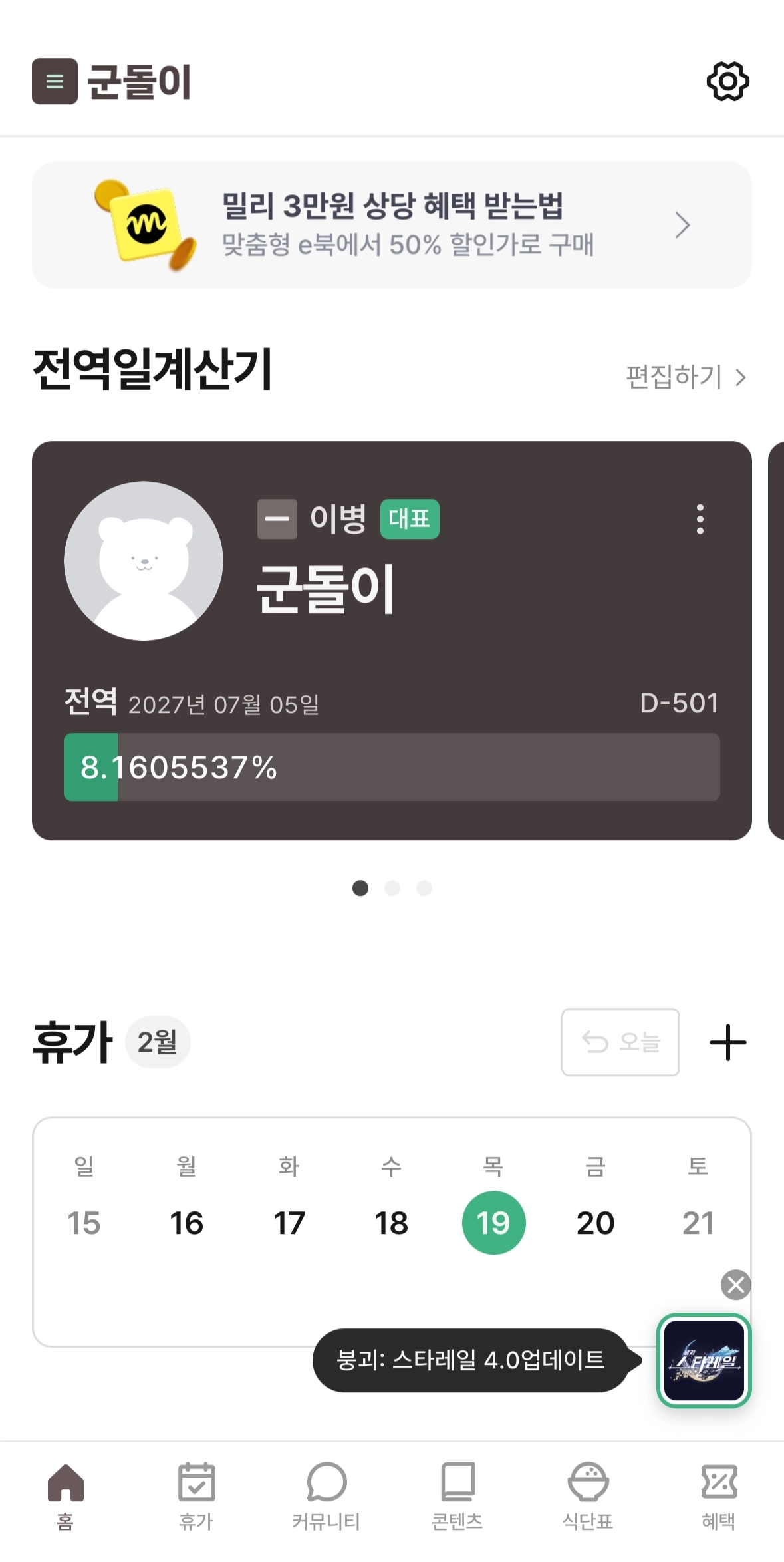Select date 17 on the calendar
The height and width of the screenshot is (1562, 784).
pyautogui.click(x=289, y=1223)
